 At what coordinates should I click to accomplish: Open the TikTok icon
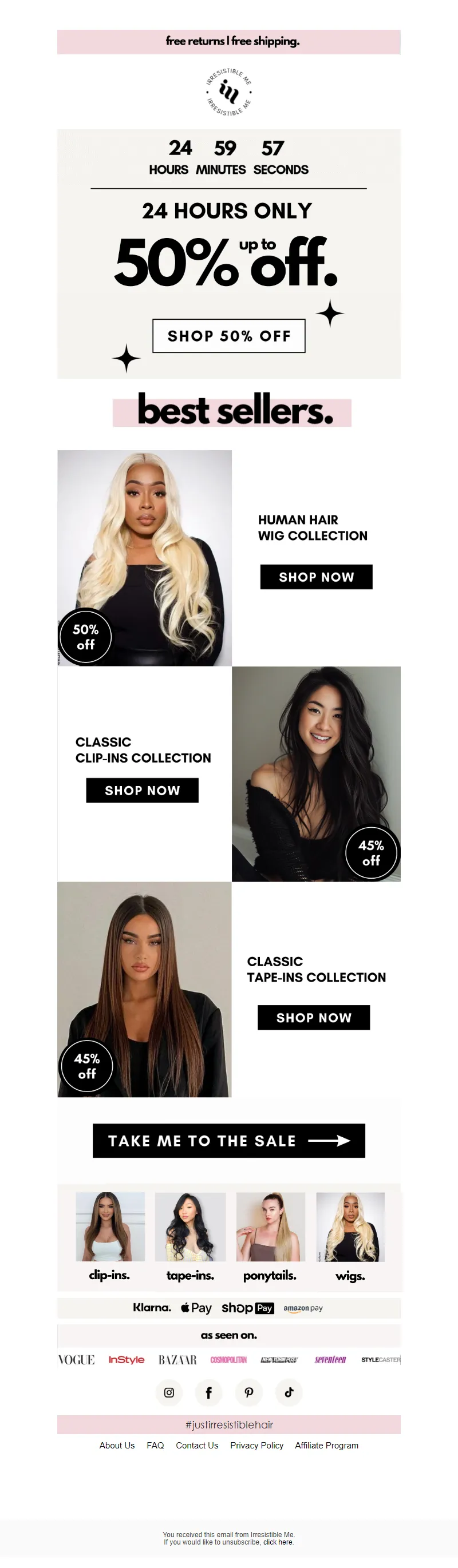289,1392
